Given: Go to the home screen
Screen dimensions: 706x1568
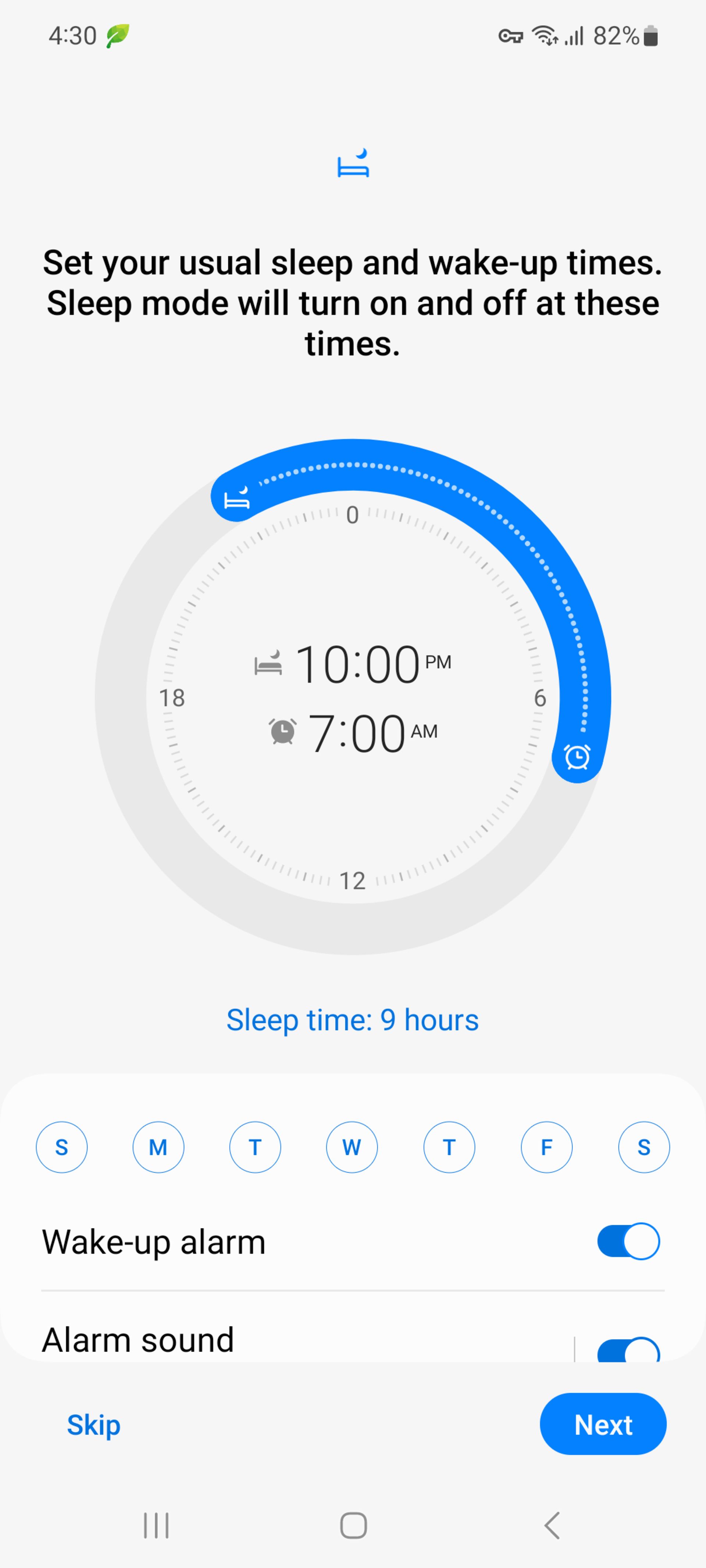Looking at the screenshot, I should (x=353, y=1525).
